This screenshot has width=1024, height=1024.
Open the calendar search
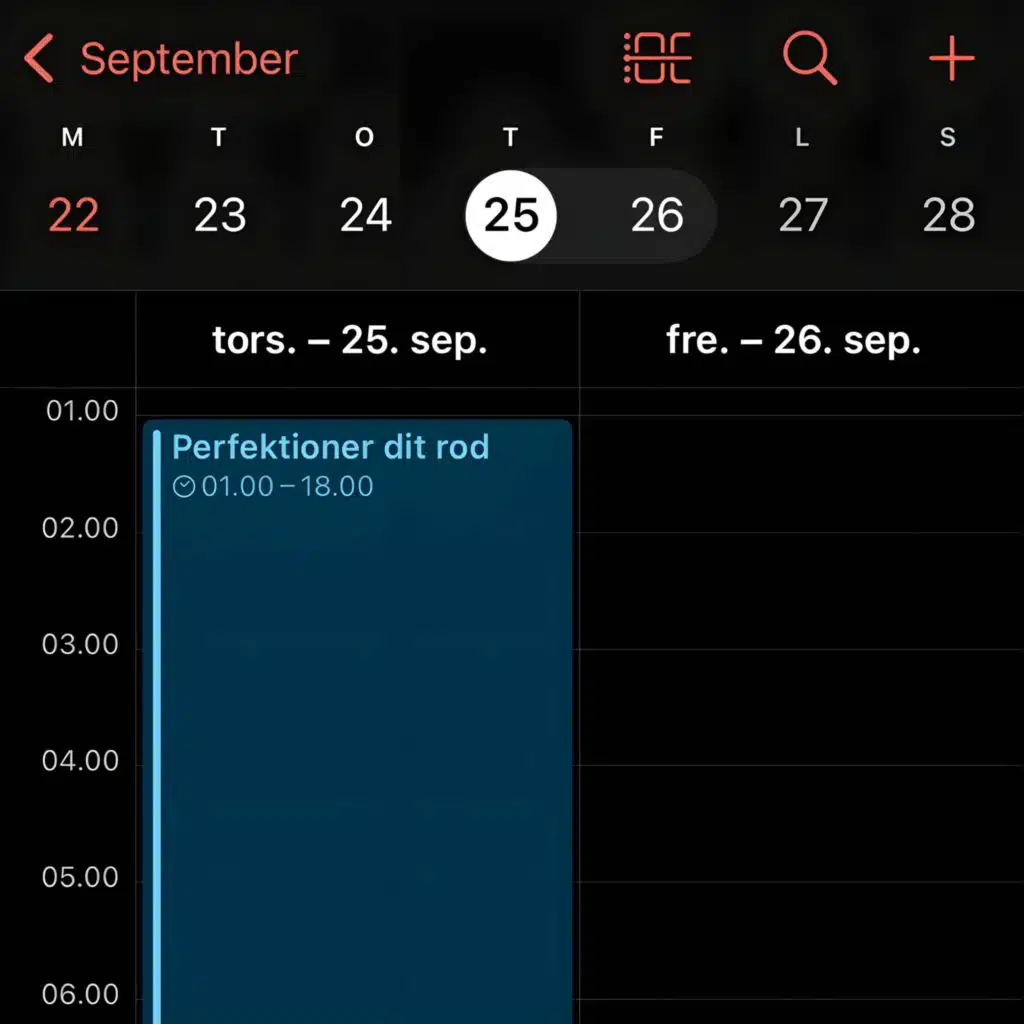pos(809,59)
